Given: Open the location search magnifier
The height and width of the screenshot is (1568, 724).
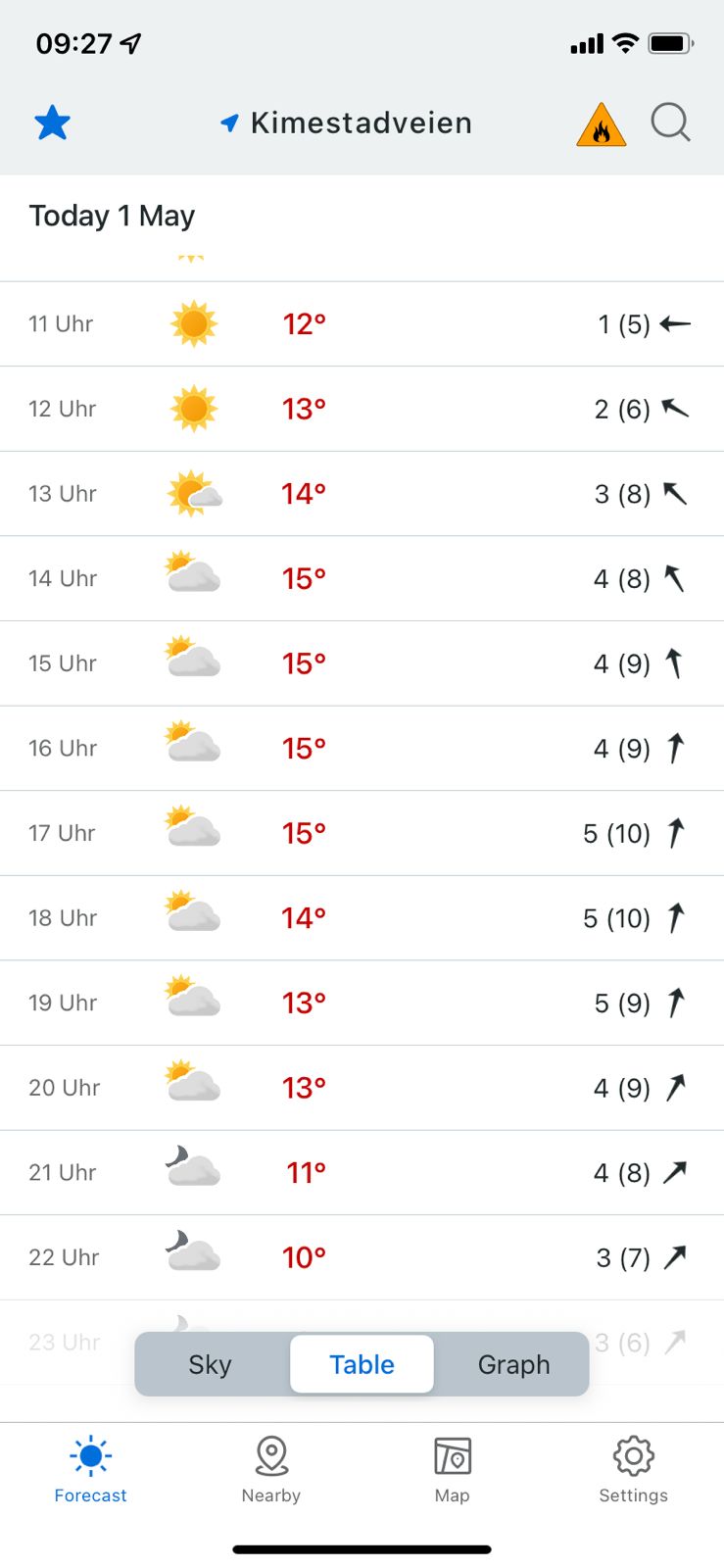Looking at the screenshot, I should [x=671, y=123].
